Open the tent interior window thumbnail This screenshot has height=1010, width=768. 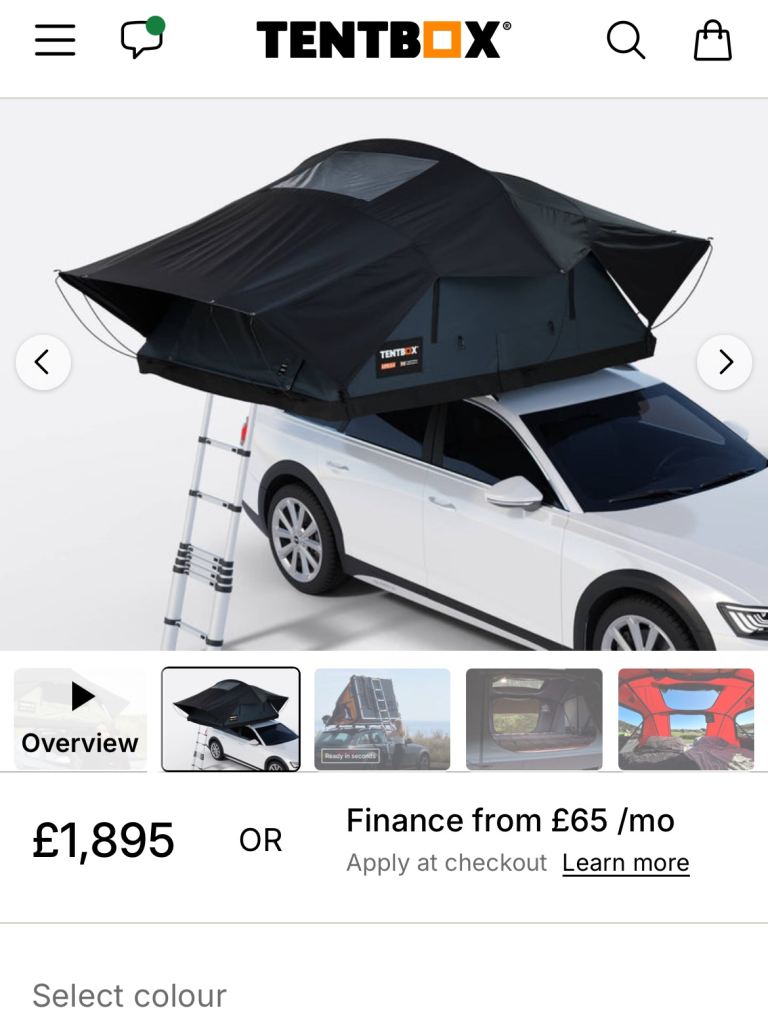[x=534, y=716]
